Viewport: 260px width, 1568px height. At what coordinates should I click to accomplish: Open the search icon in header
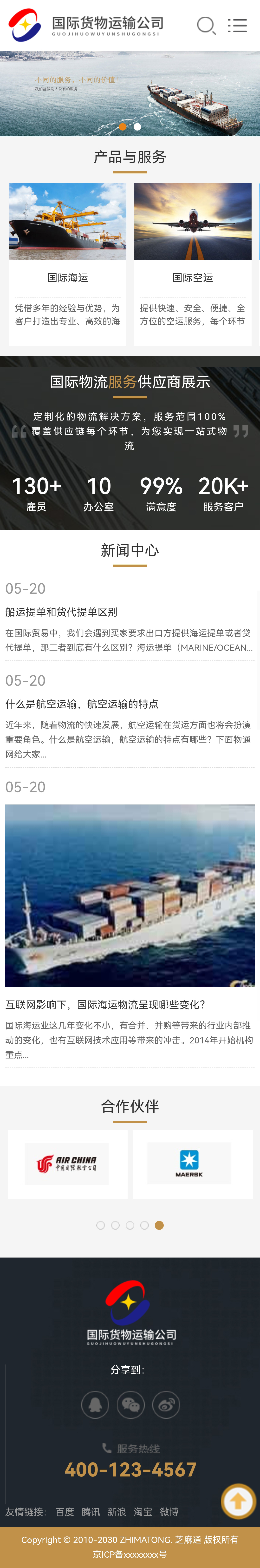click(206, 26)
